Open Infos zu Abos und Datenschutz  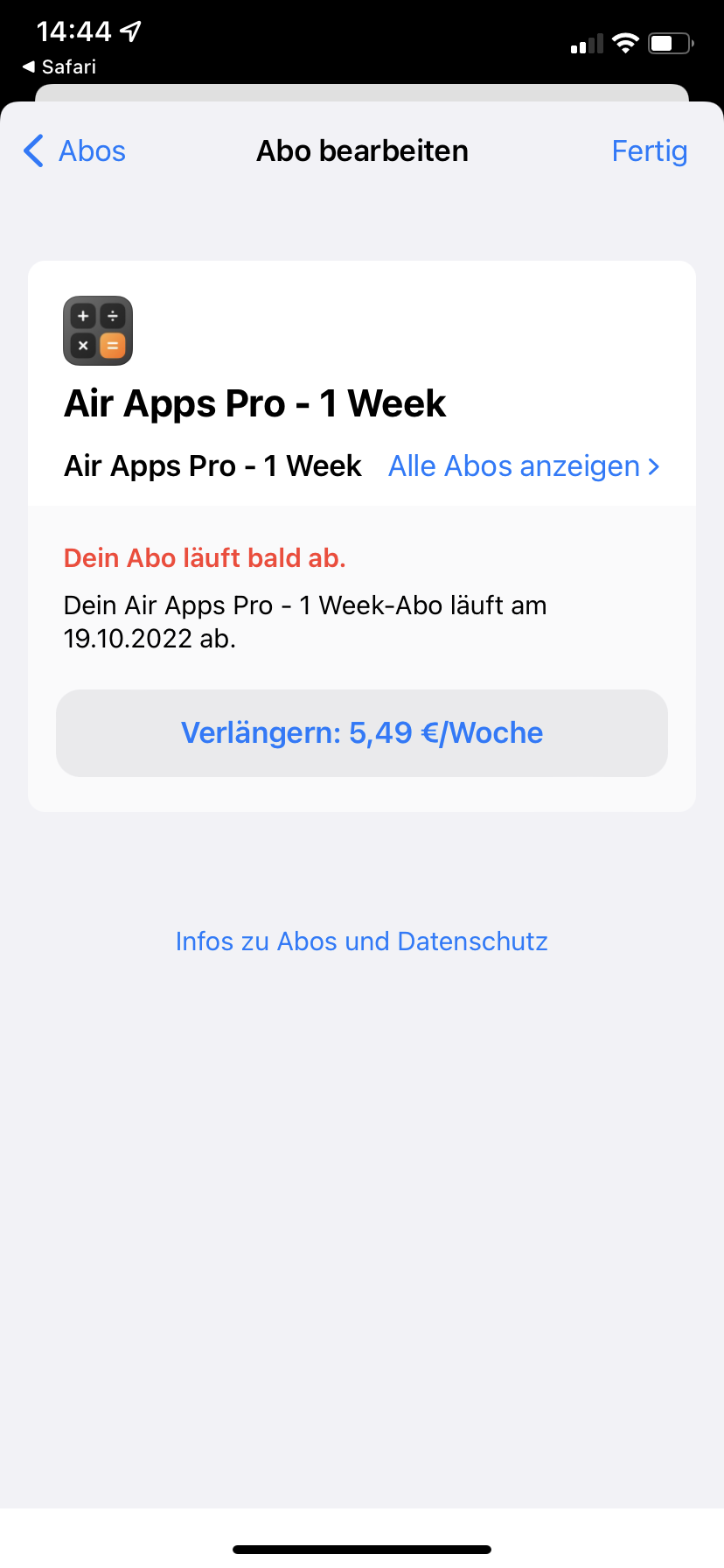(x=362, y=941)
